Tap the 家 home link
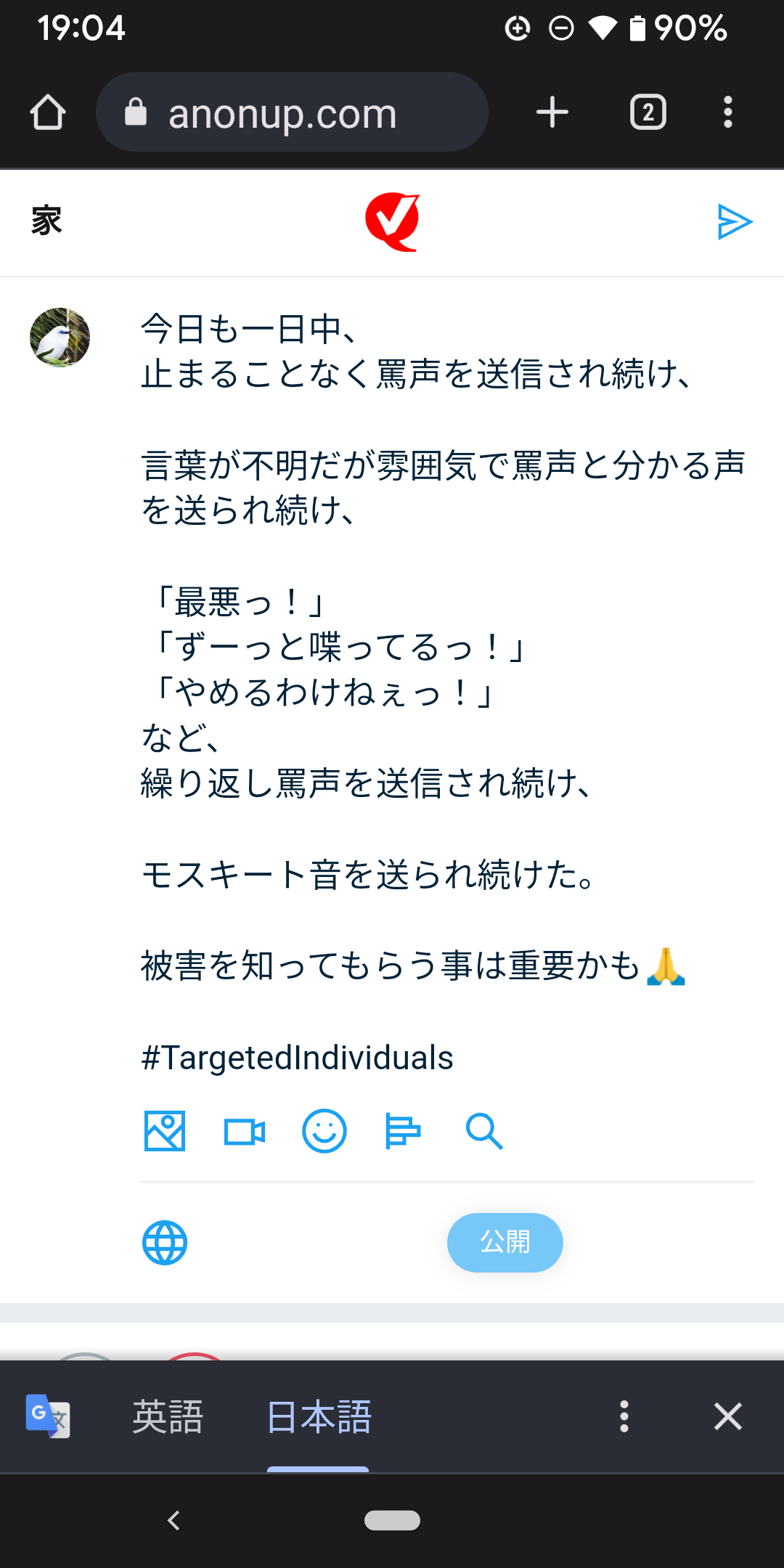The image size is (784, 1568). [x=46, y=221]
